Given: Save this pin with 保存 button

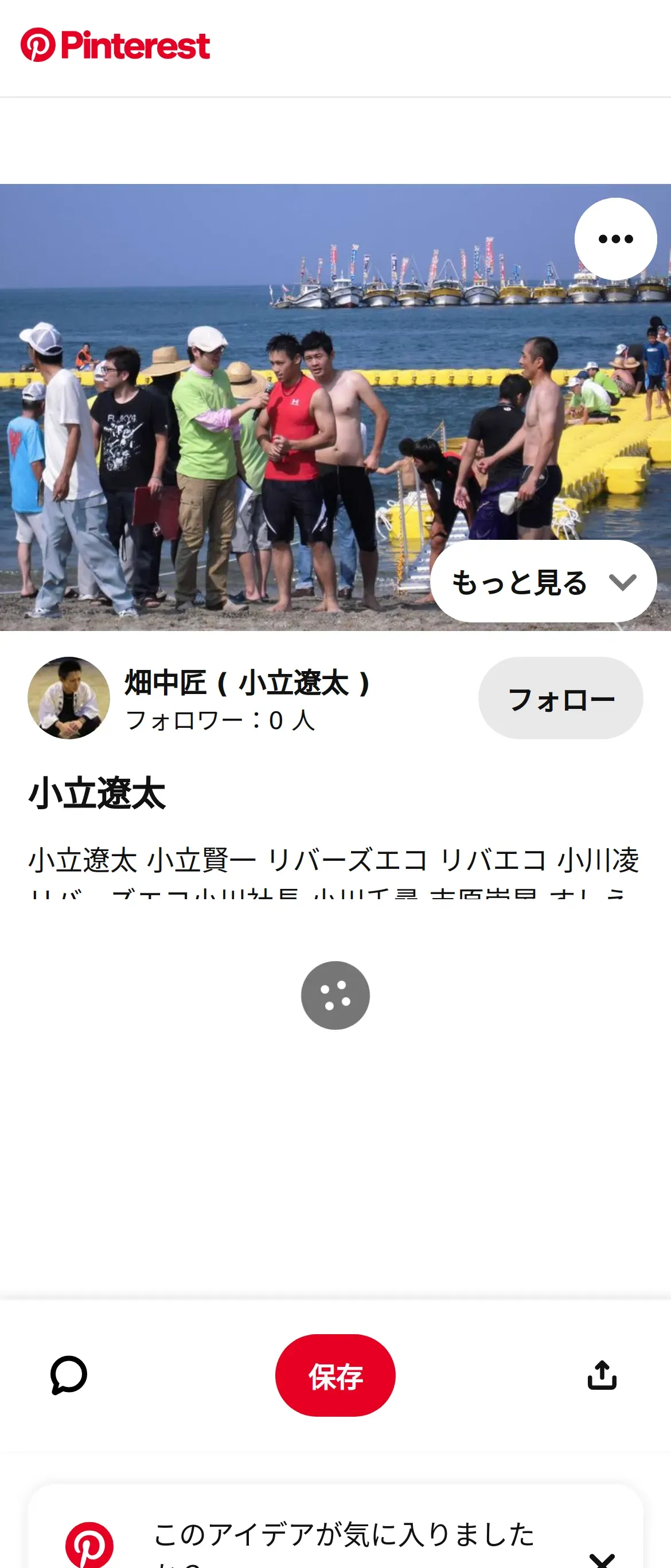Looking at the screenshot, I should click(x=335, y=1375).
